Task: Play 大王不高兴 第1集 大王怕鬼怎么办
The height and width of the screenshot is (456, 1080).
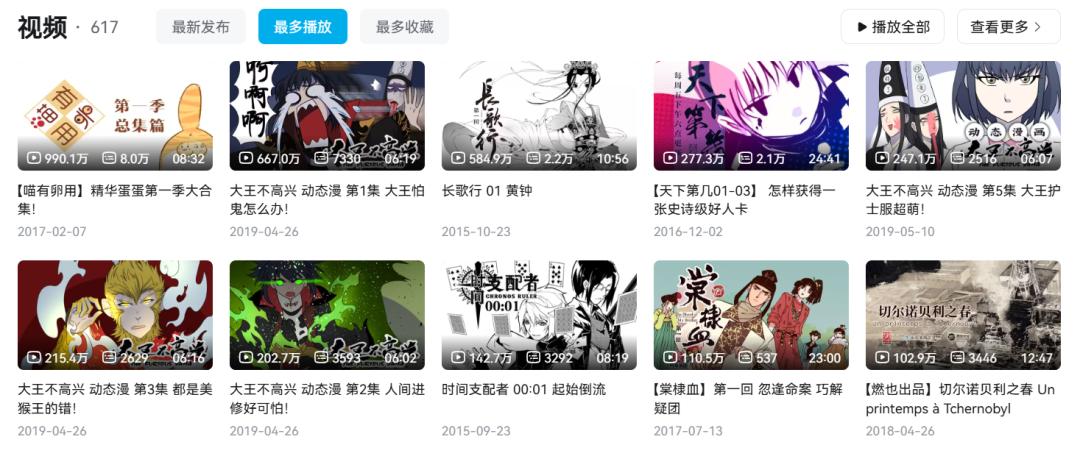Action: point(327,115)
